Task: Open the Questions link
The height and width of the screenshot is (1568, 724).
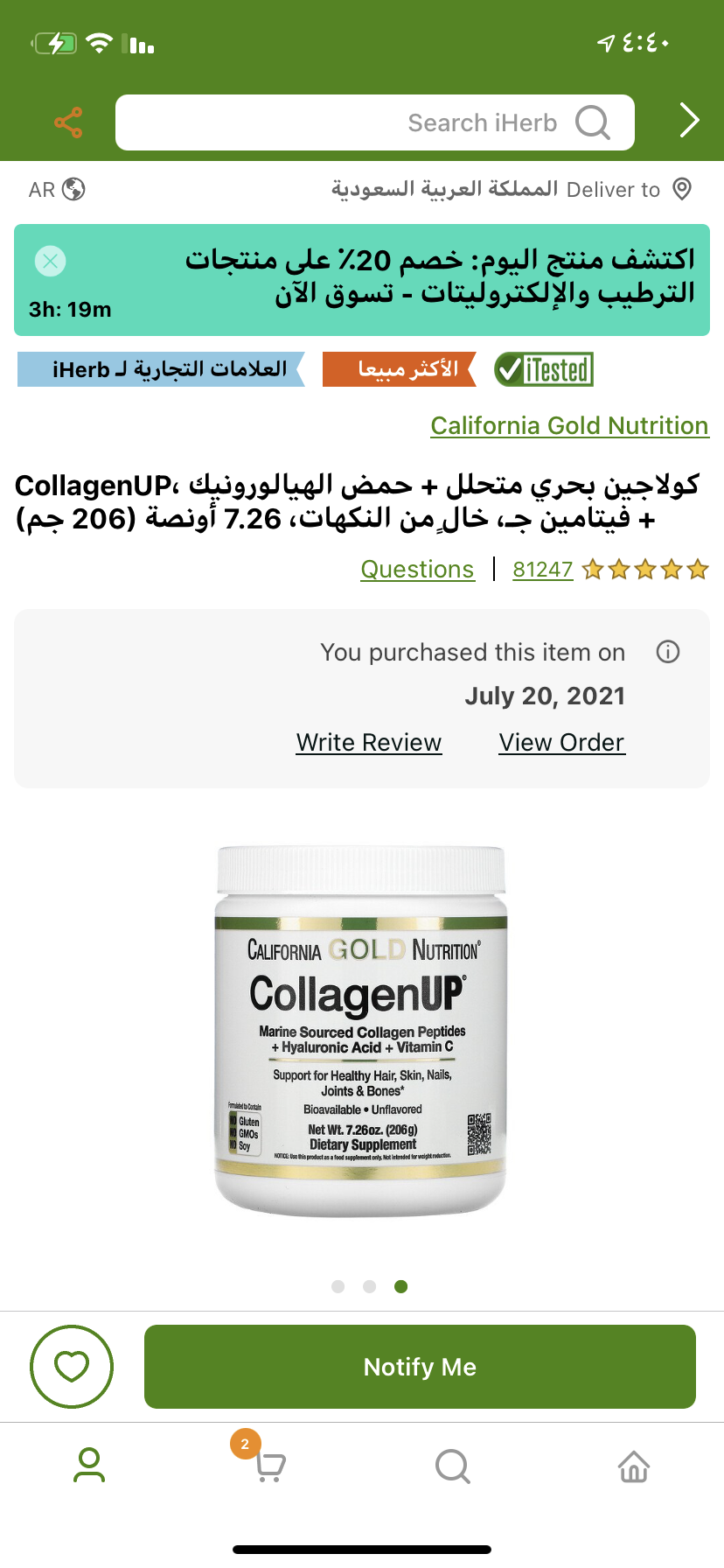Action: point(417,569)
